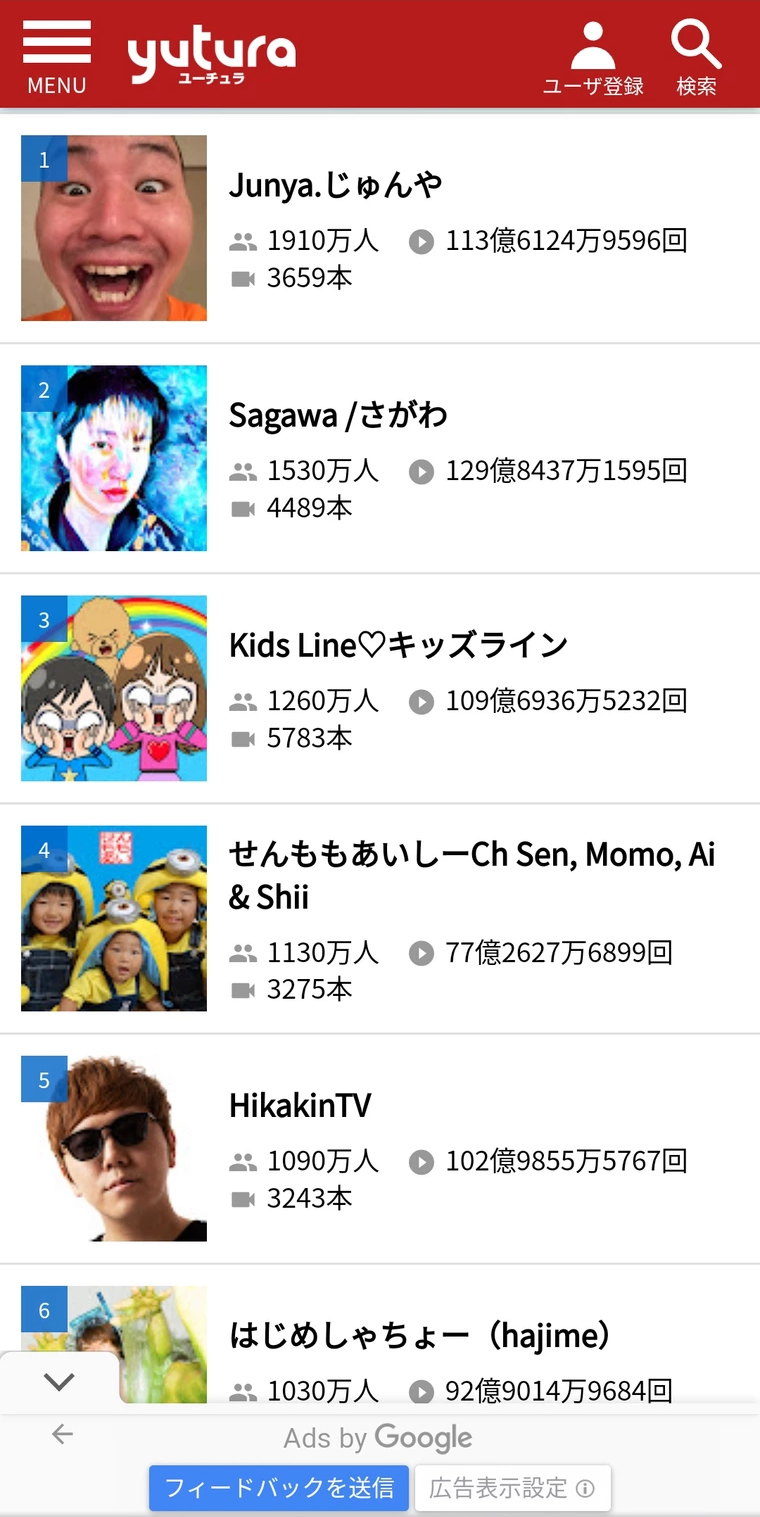
Task: Open the MENU drawer
Action: (x=57, y=57)
